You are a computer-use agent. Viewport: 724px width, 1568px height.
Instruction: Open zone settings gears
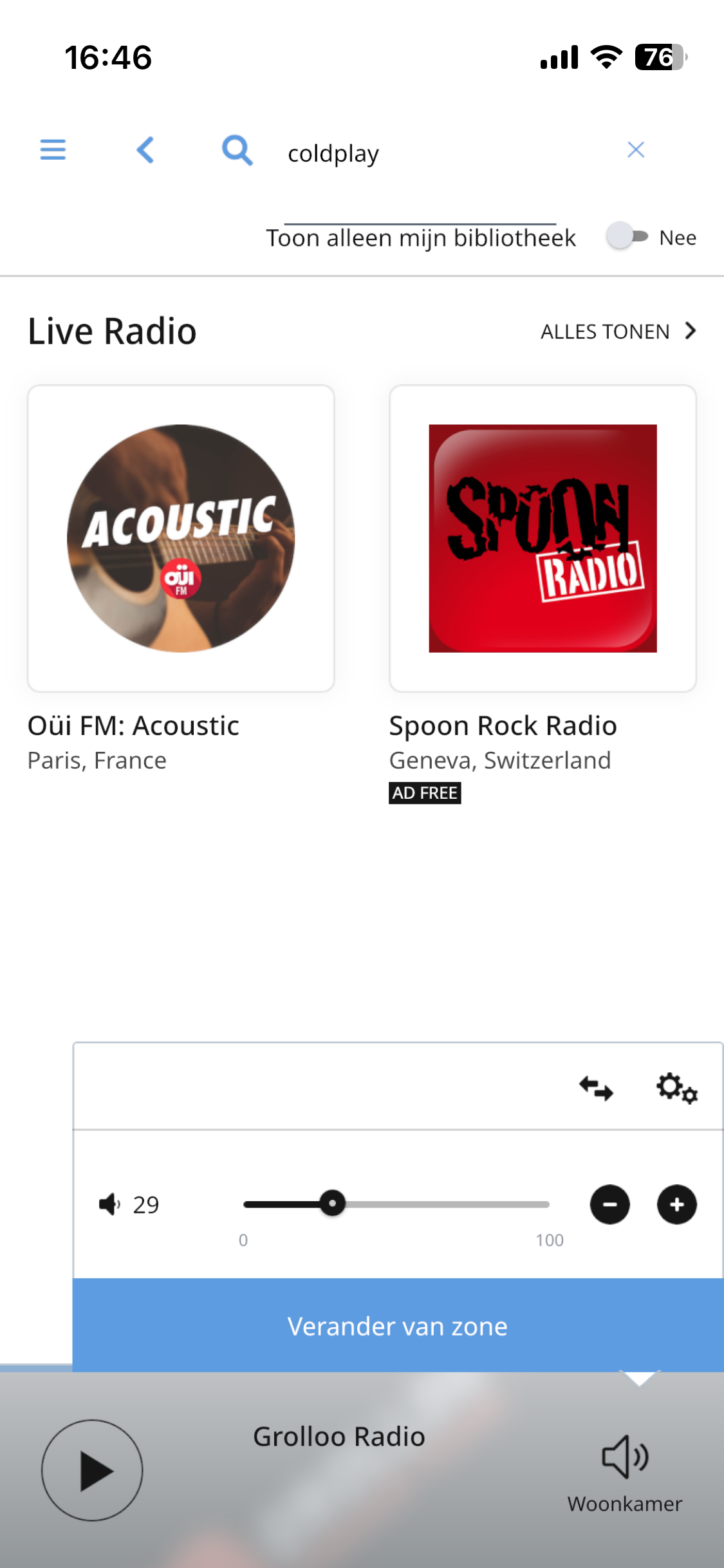676,1088
